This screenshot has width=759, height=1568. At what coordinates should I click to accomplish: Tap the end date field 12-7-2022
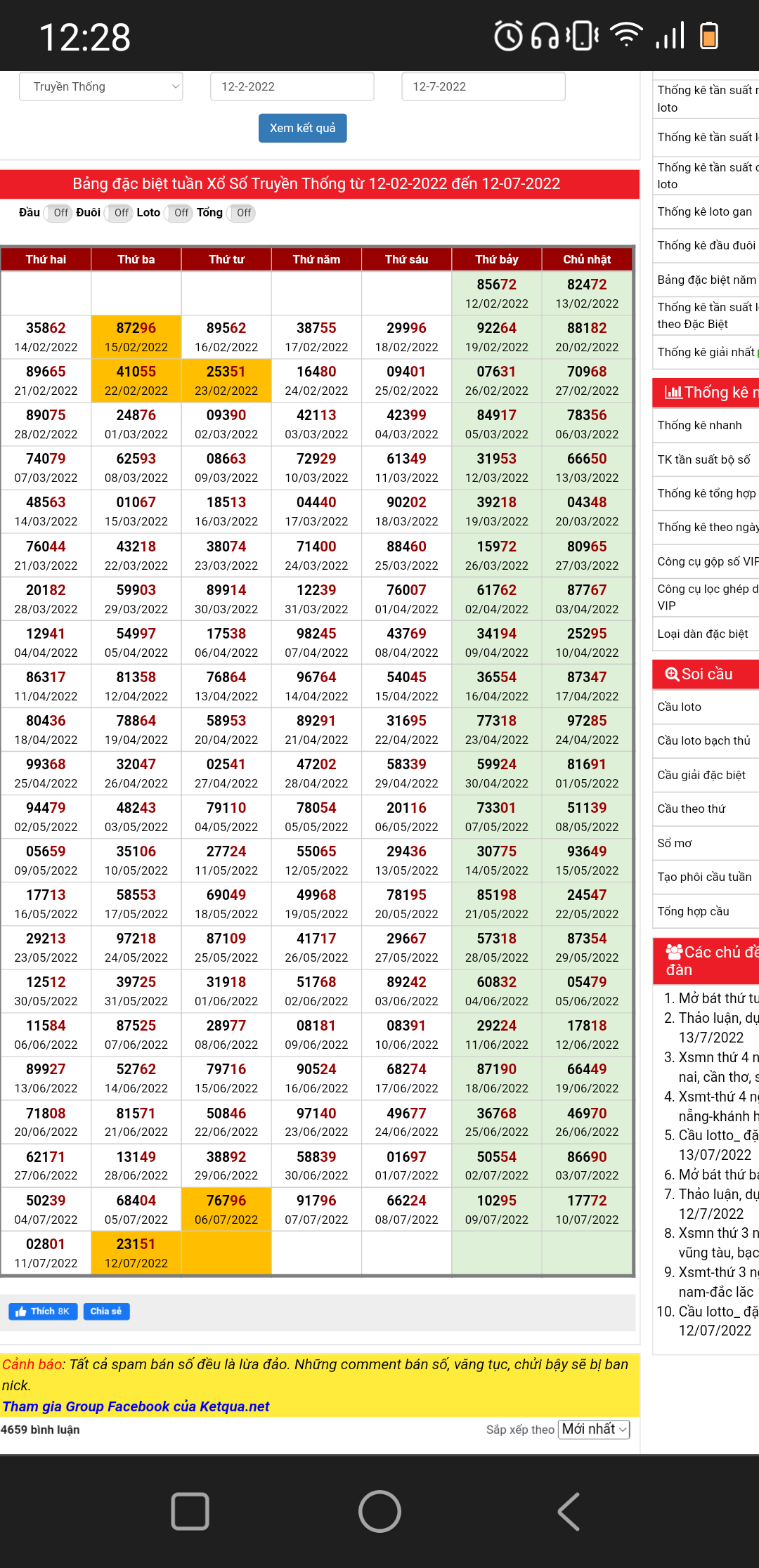click(484, 86)
